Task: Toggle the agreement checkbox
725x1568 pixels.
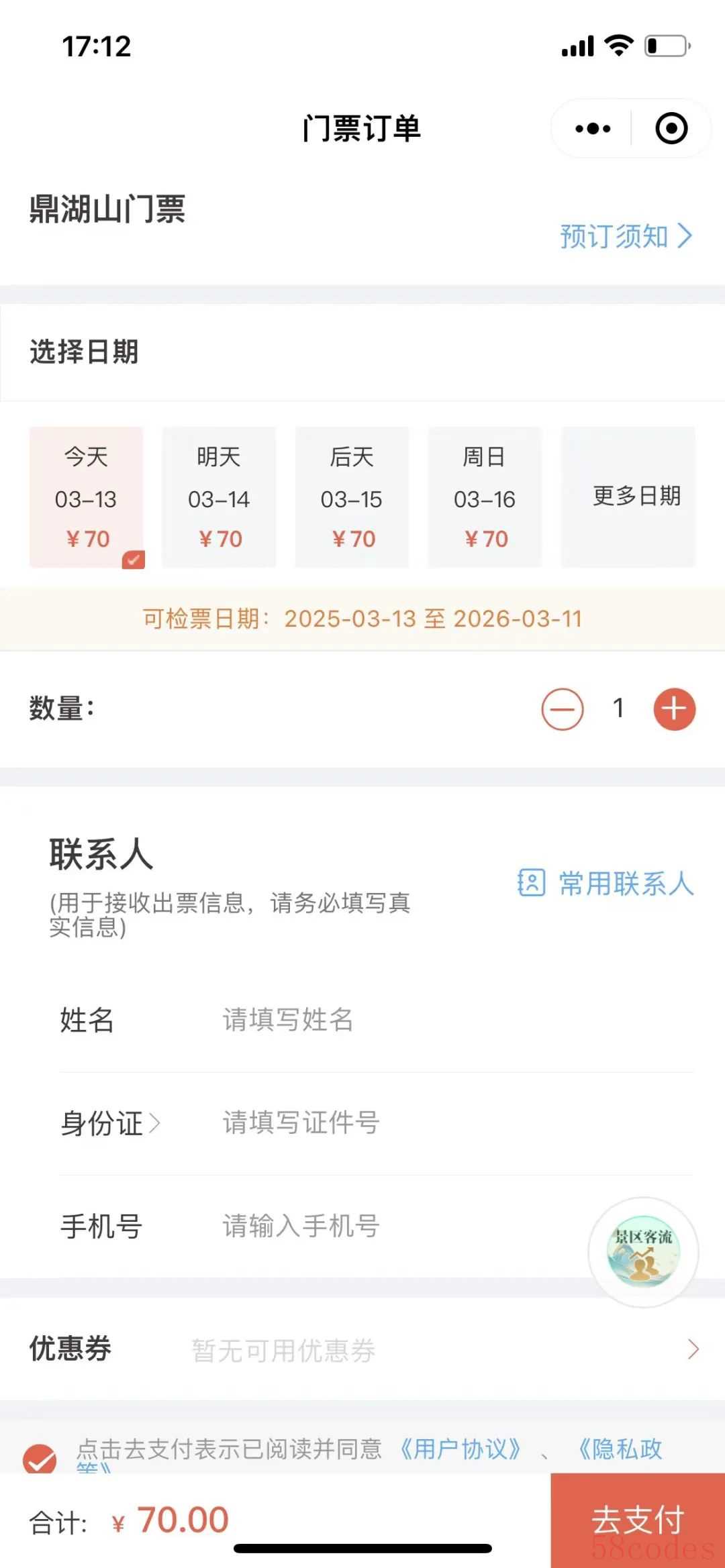Action: [40, 1459]
